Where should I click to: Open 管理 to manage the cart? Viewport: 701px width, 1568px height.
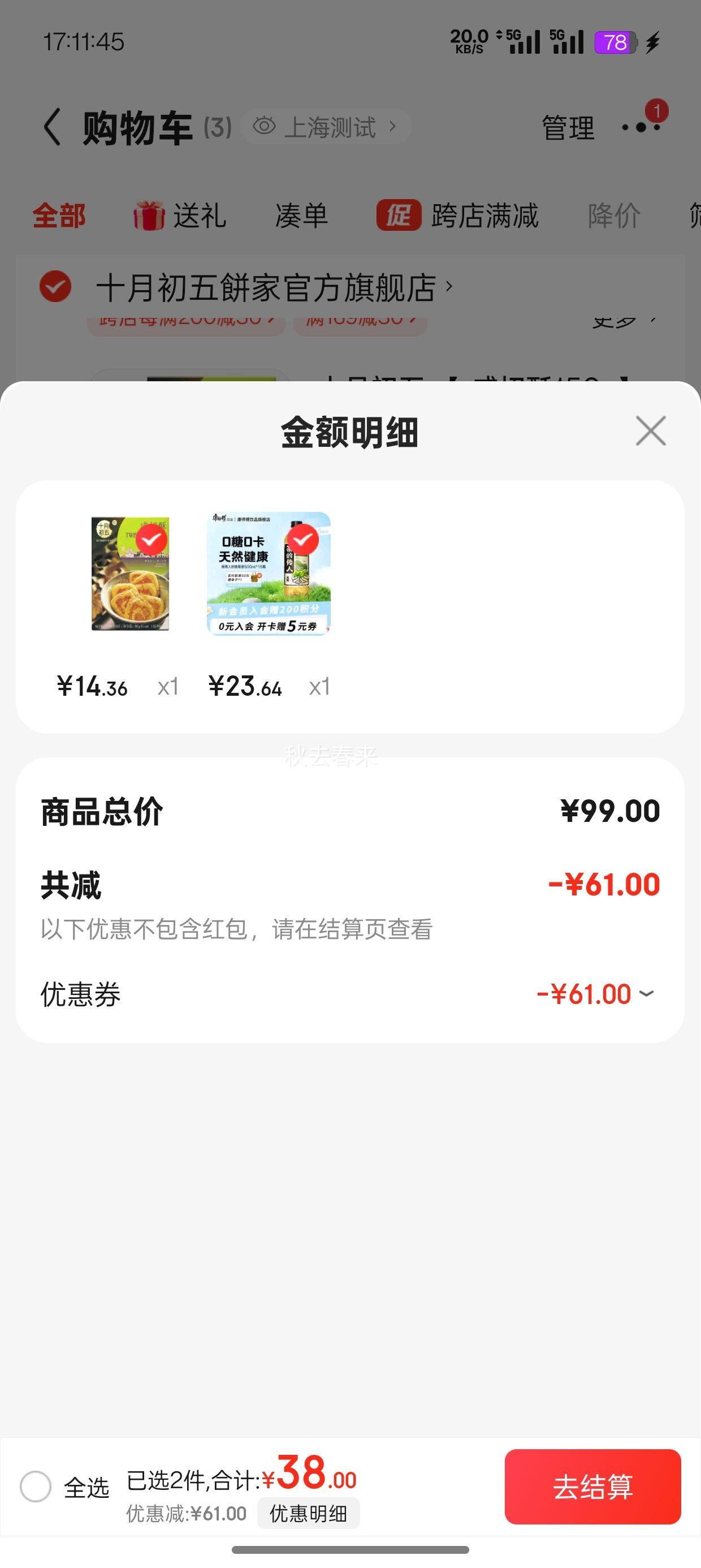coord(567,128)
